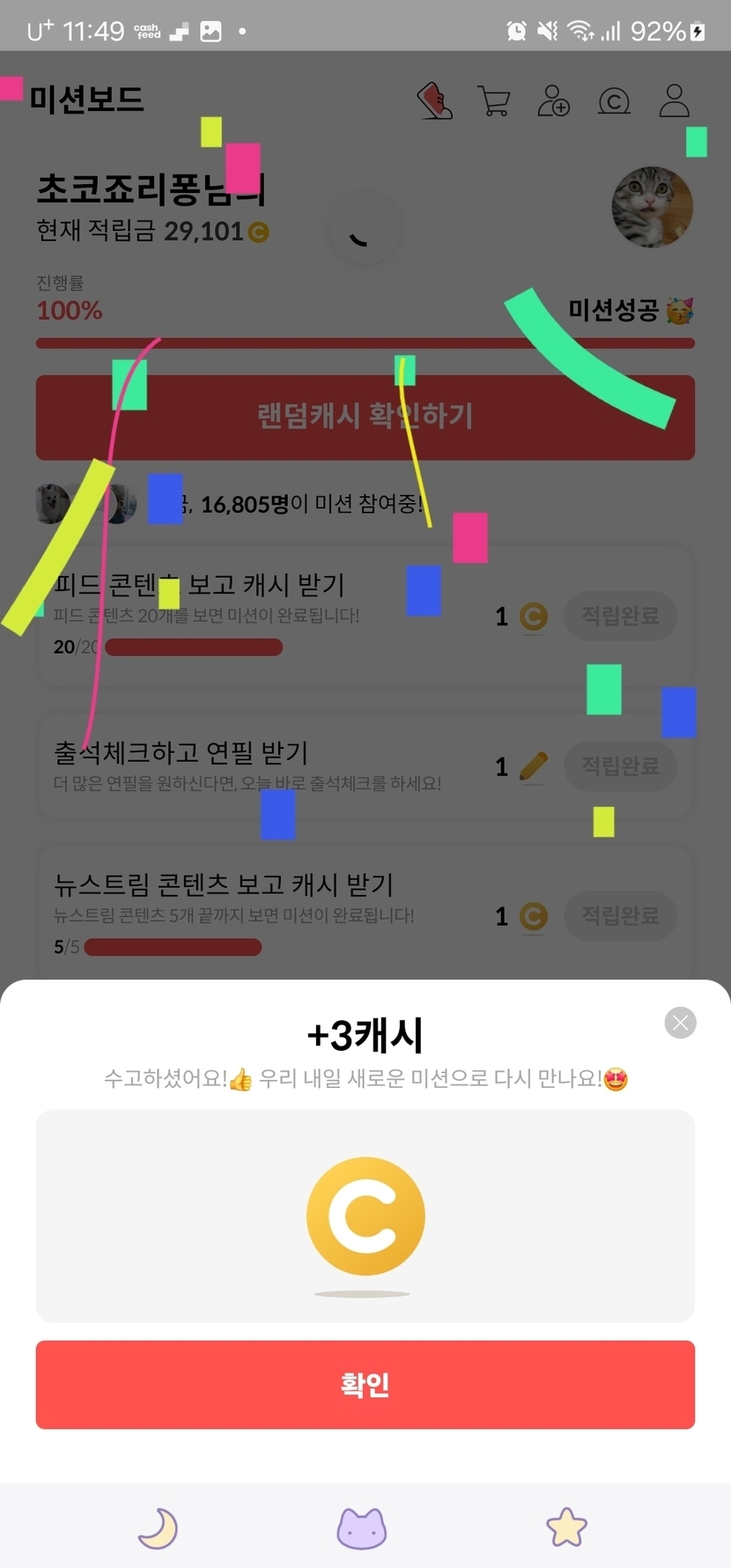
Task: Open the cat face tab in bottom bar
Action: [362, 1527]
